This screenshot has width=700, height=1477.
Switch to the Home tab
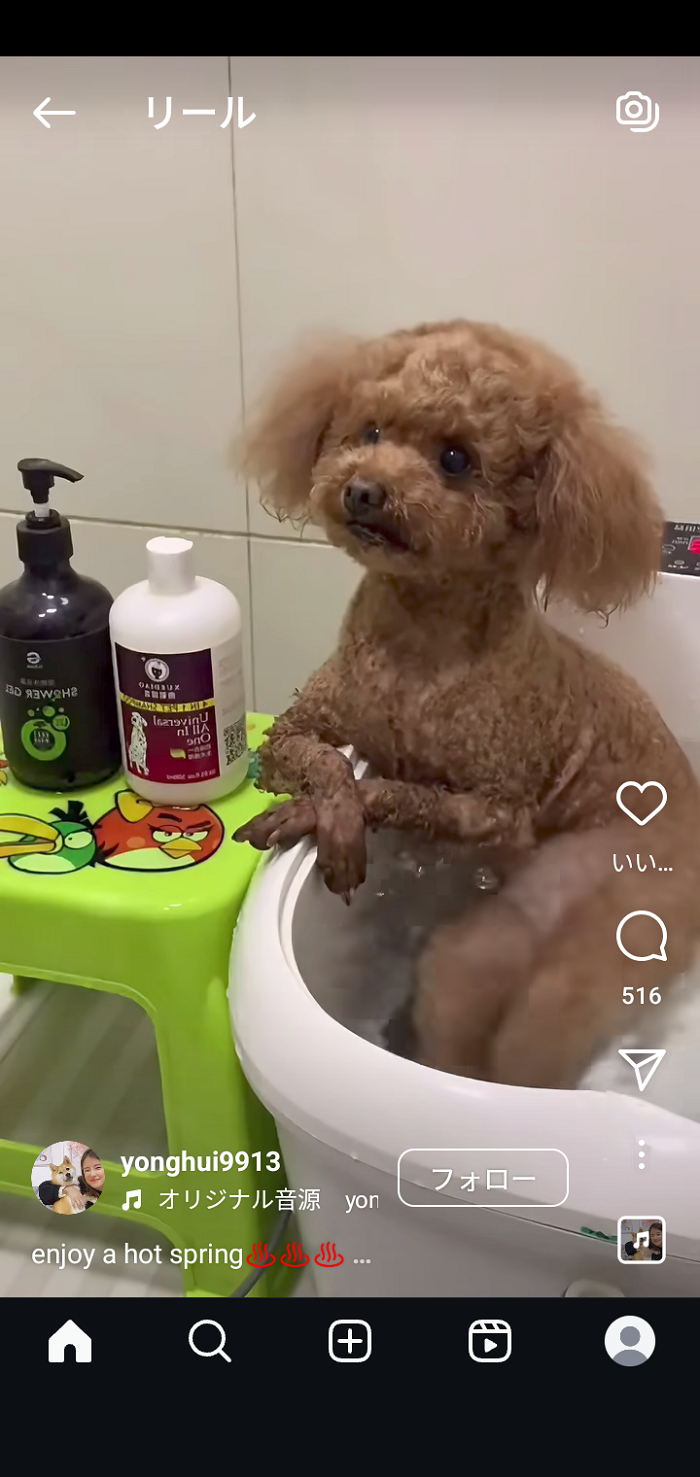pos(70,1341)
